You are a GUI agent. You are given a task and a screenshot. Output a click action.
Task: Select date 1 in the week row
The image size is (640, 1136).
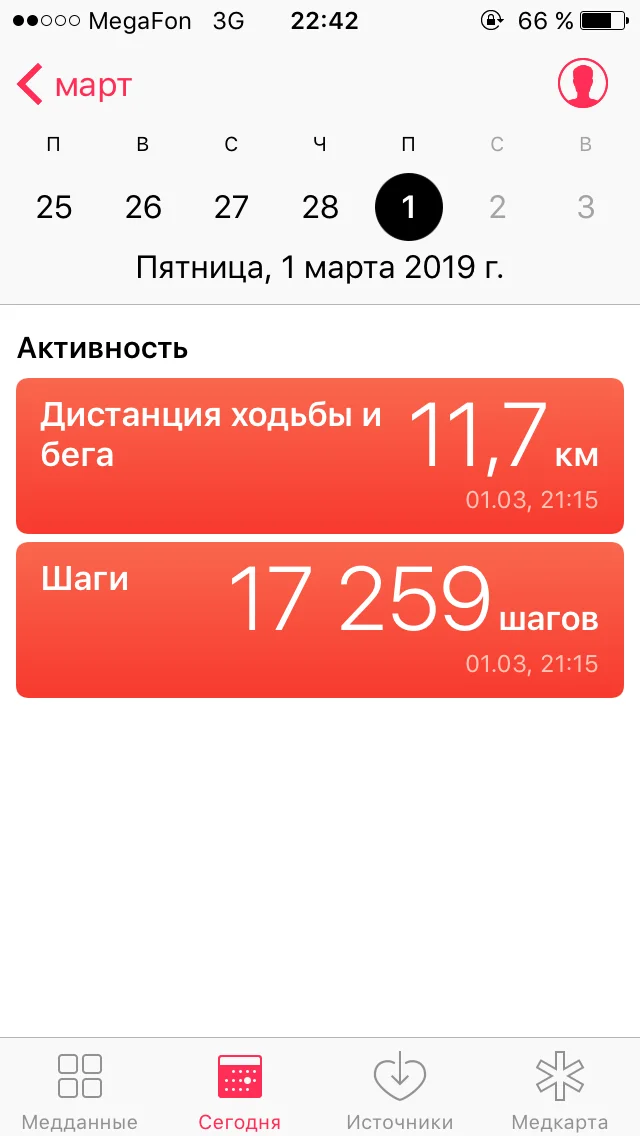coord(408,207)
